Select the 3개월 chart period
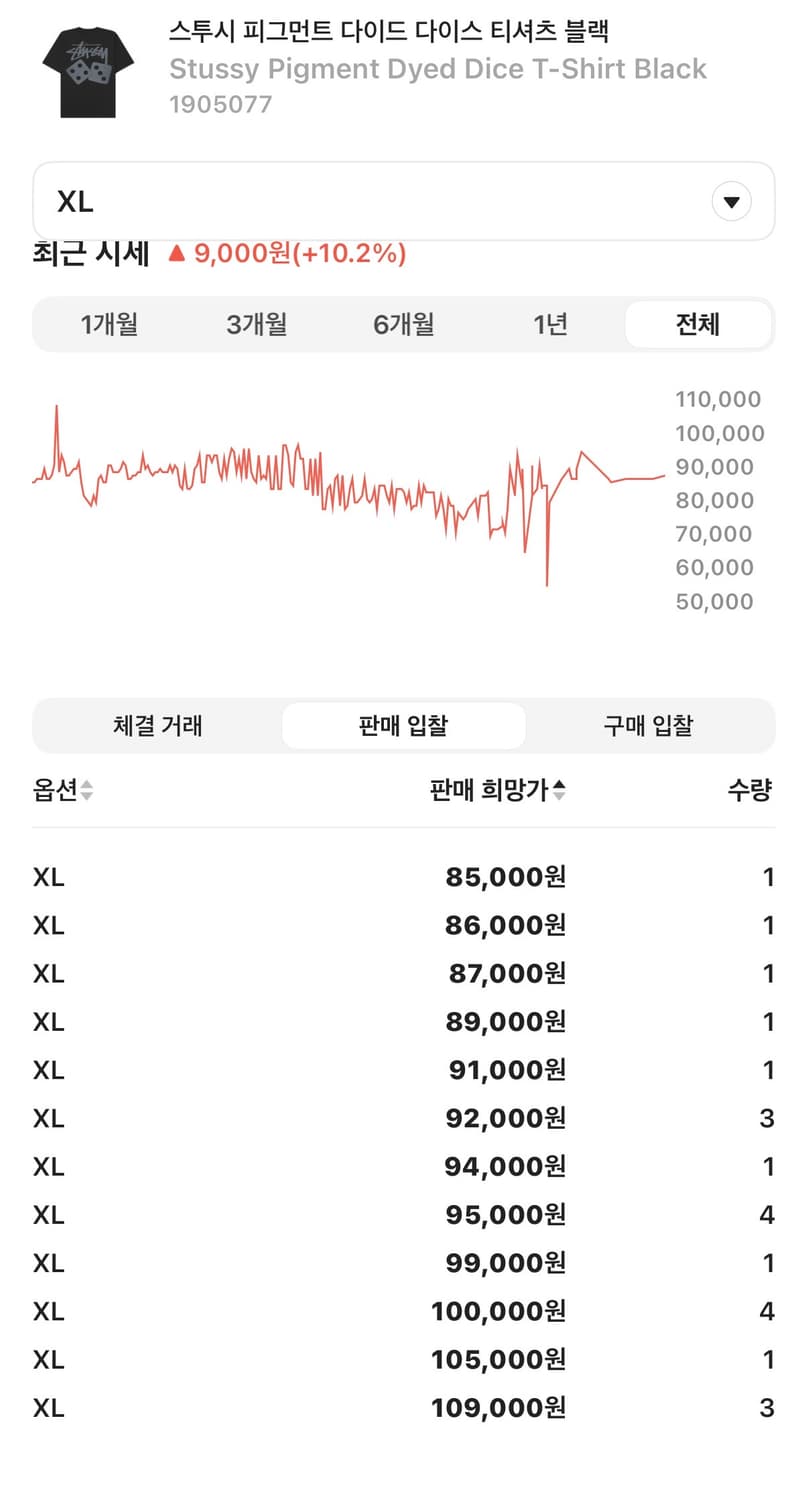808x1500 pixels. (x=256, y=324)
